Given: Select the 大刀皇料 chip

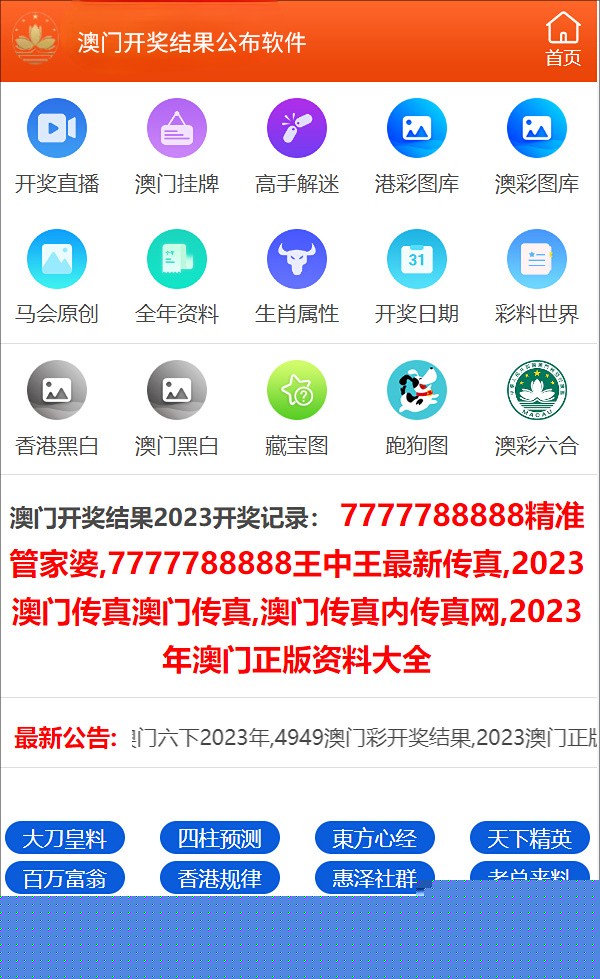Looking at the screenshot, I should [x=65, y=838].
